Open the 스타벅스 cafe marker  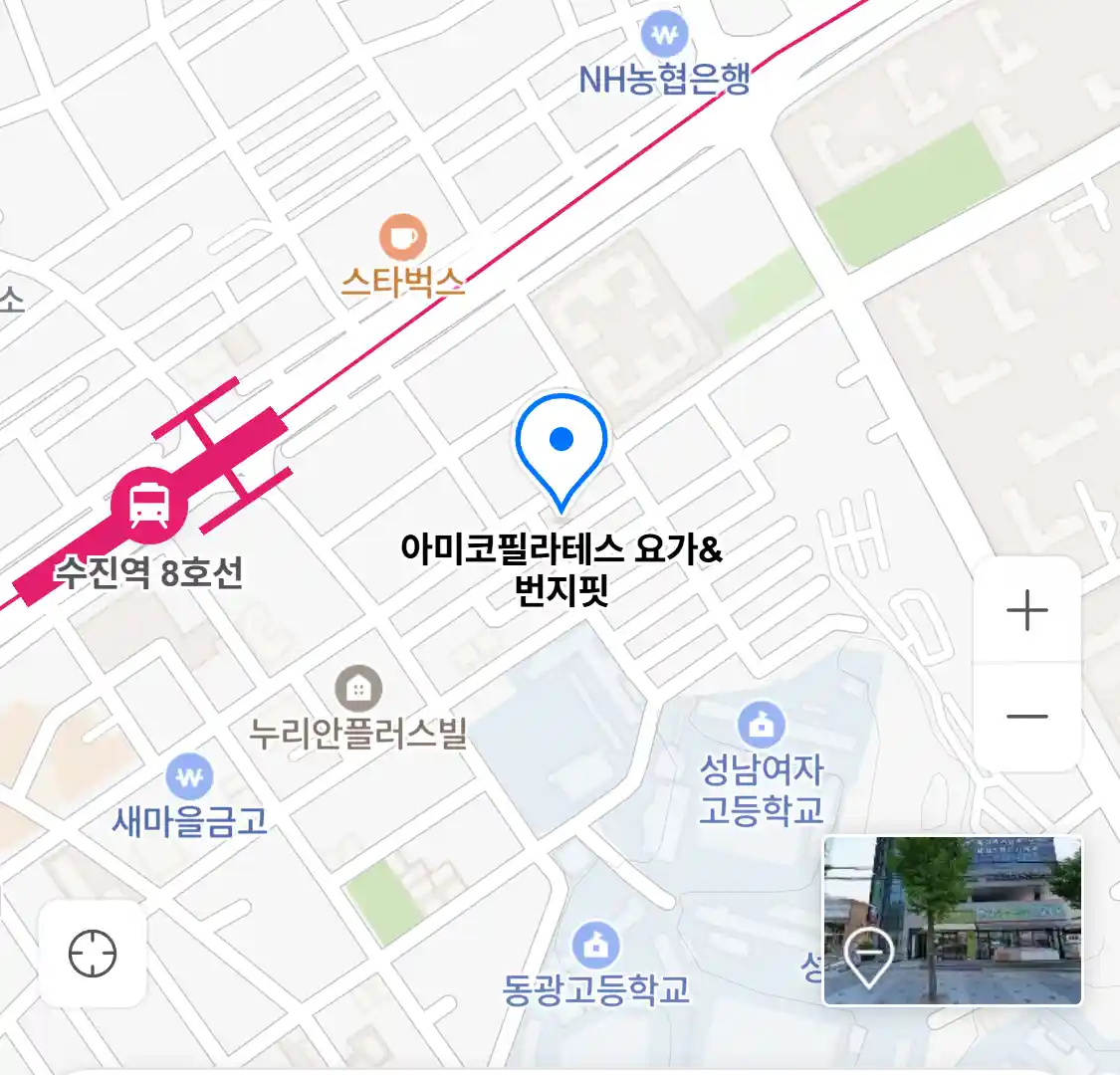[x=403, y=239]
